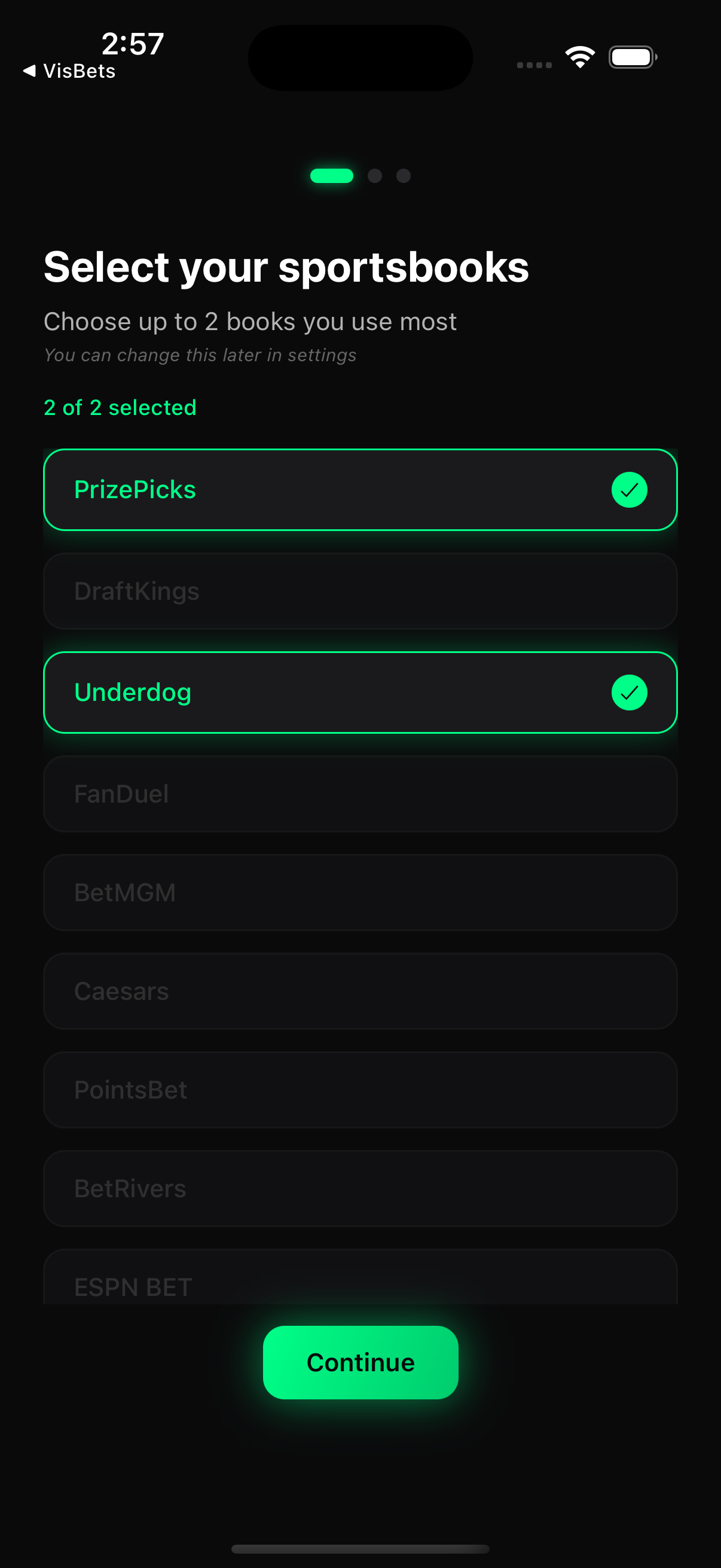The image size is (721, 1568).
Task: Tap the Wi-Fi icon in the status bar
Action: [x=579, y=56]
